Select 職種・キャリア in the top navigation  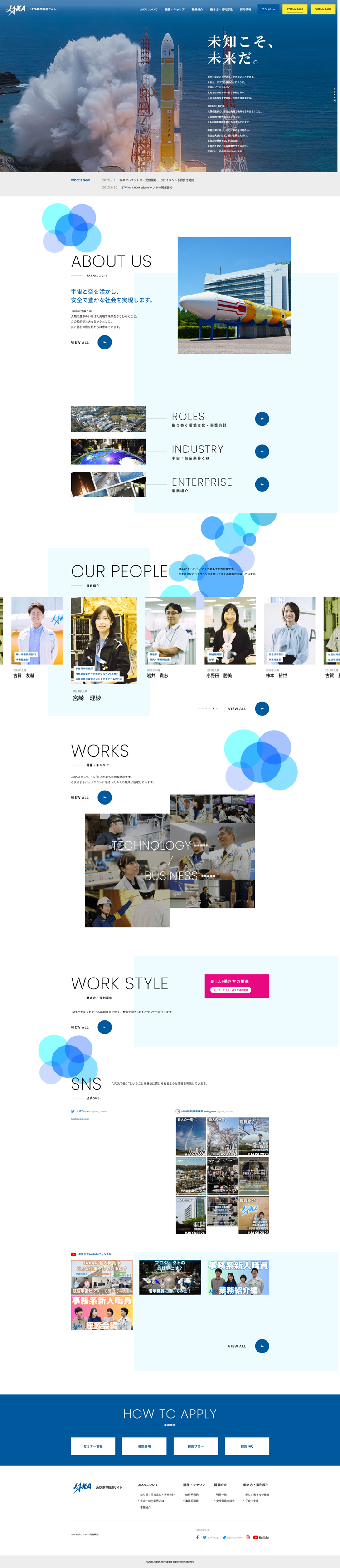175,10
